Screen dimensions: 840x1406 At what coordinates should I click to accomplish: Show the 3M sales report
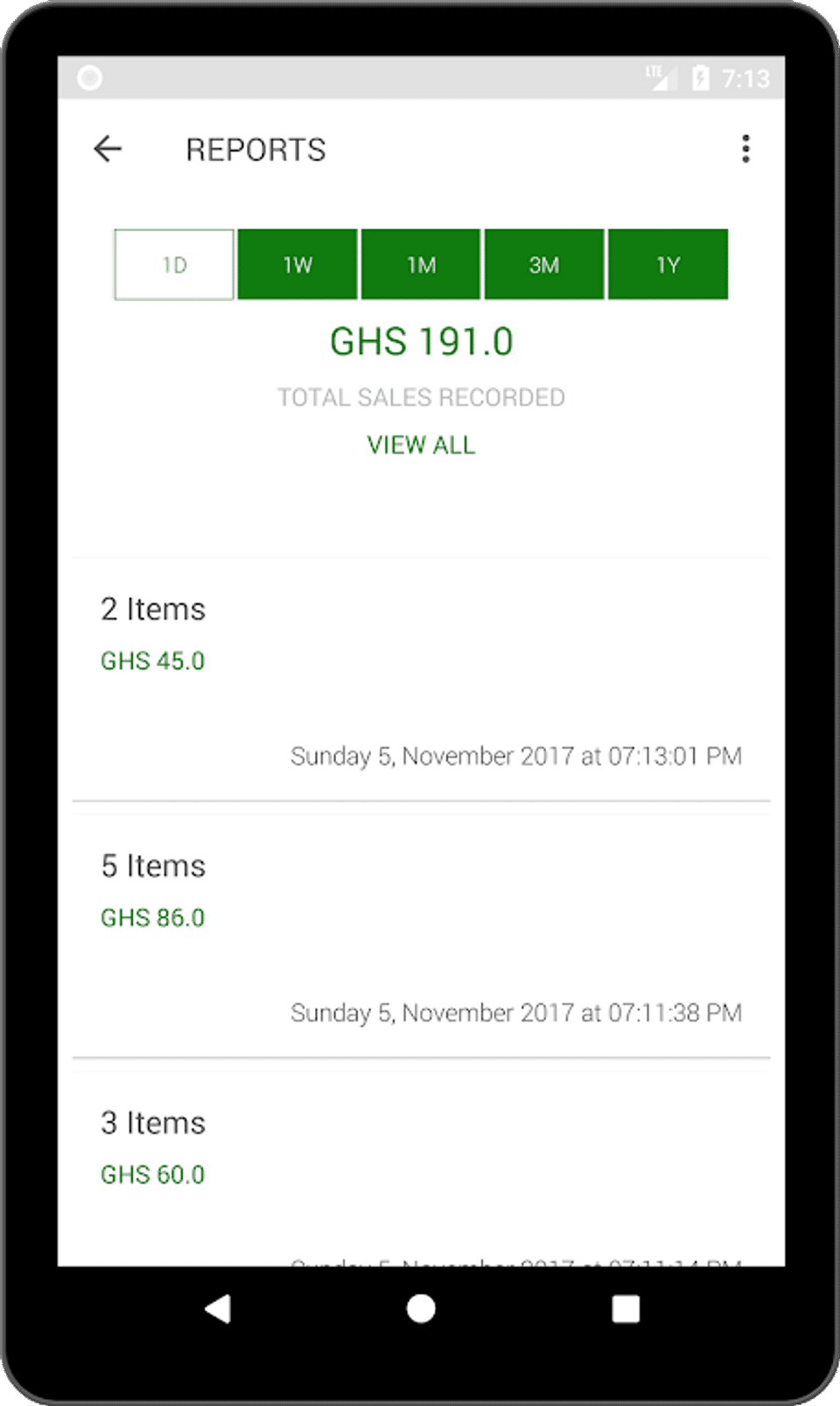coord(544,264)
